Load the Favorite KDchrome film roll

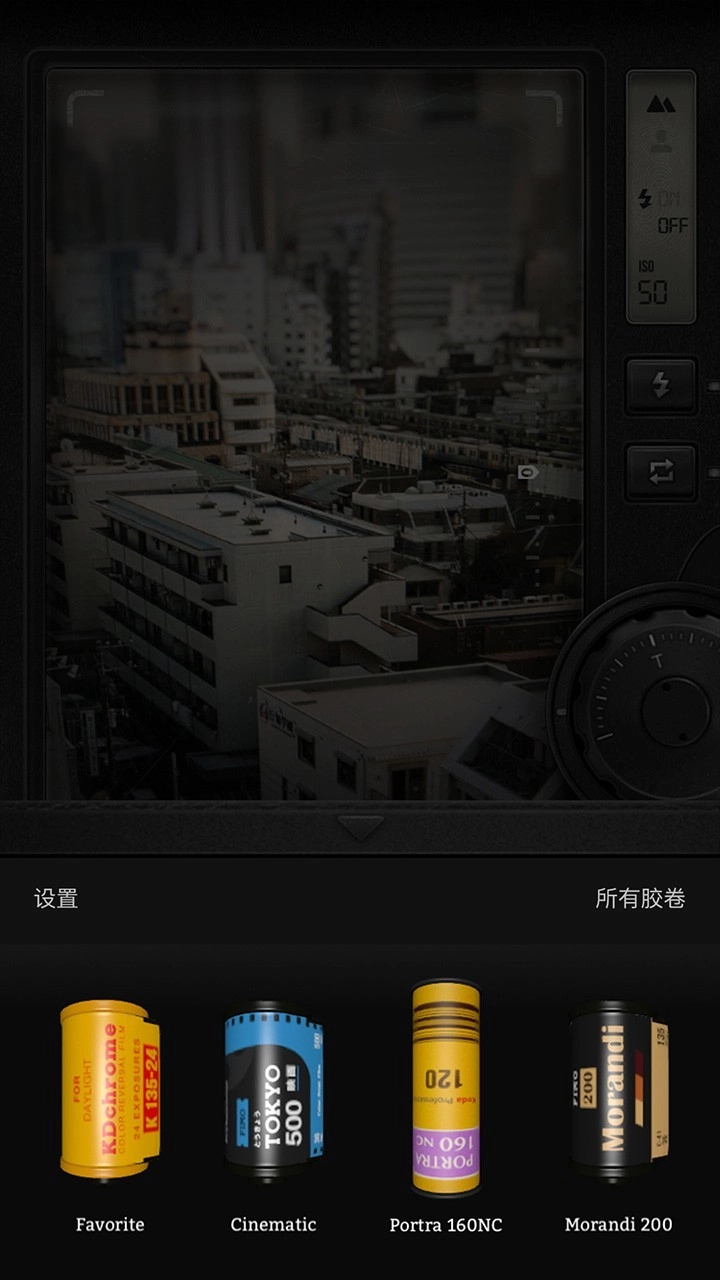(110, 1090)
